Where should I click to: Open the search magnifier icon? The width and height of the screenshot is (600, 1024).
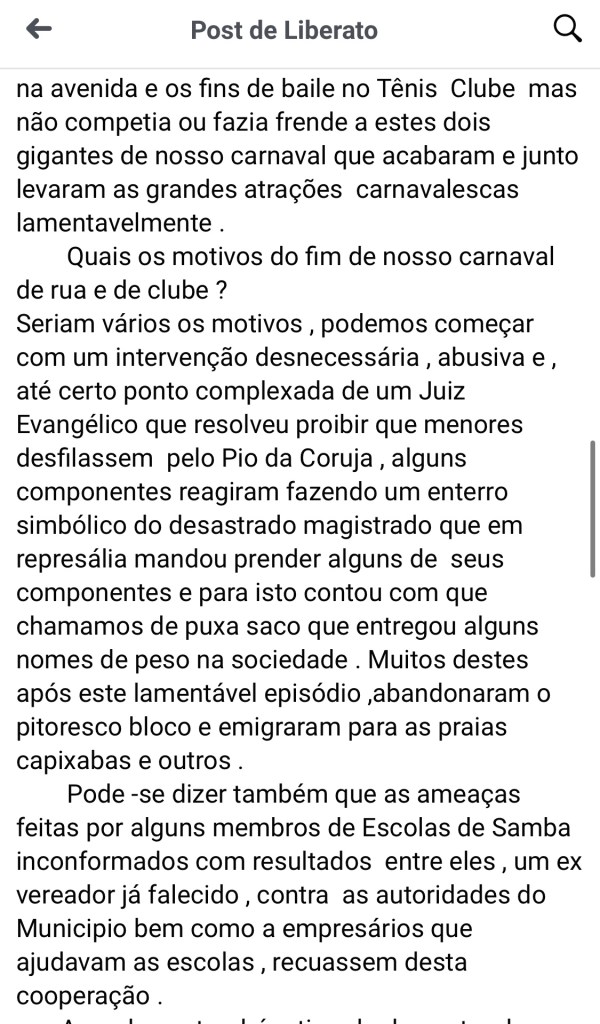tap(567, 30)
